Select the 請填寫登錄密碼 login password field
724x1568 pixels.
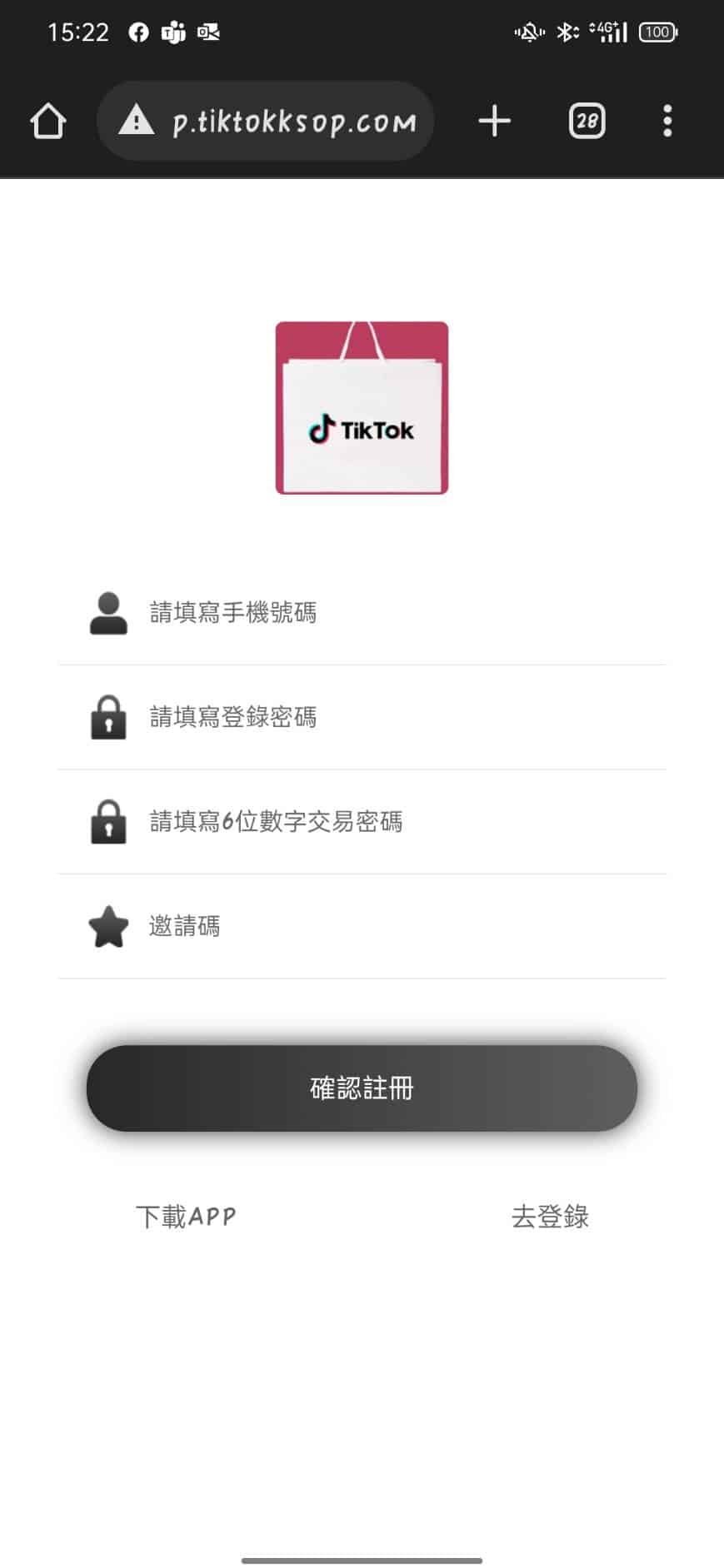[362, 717]
